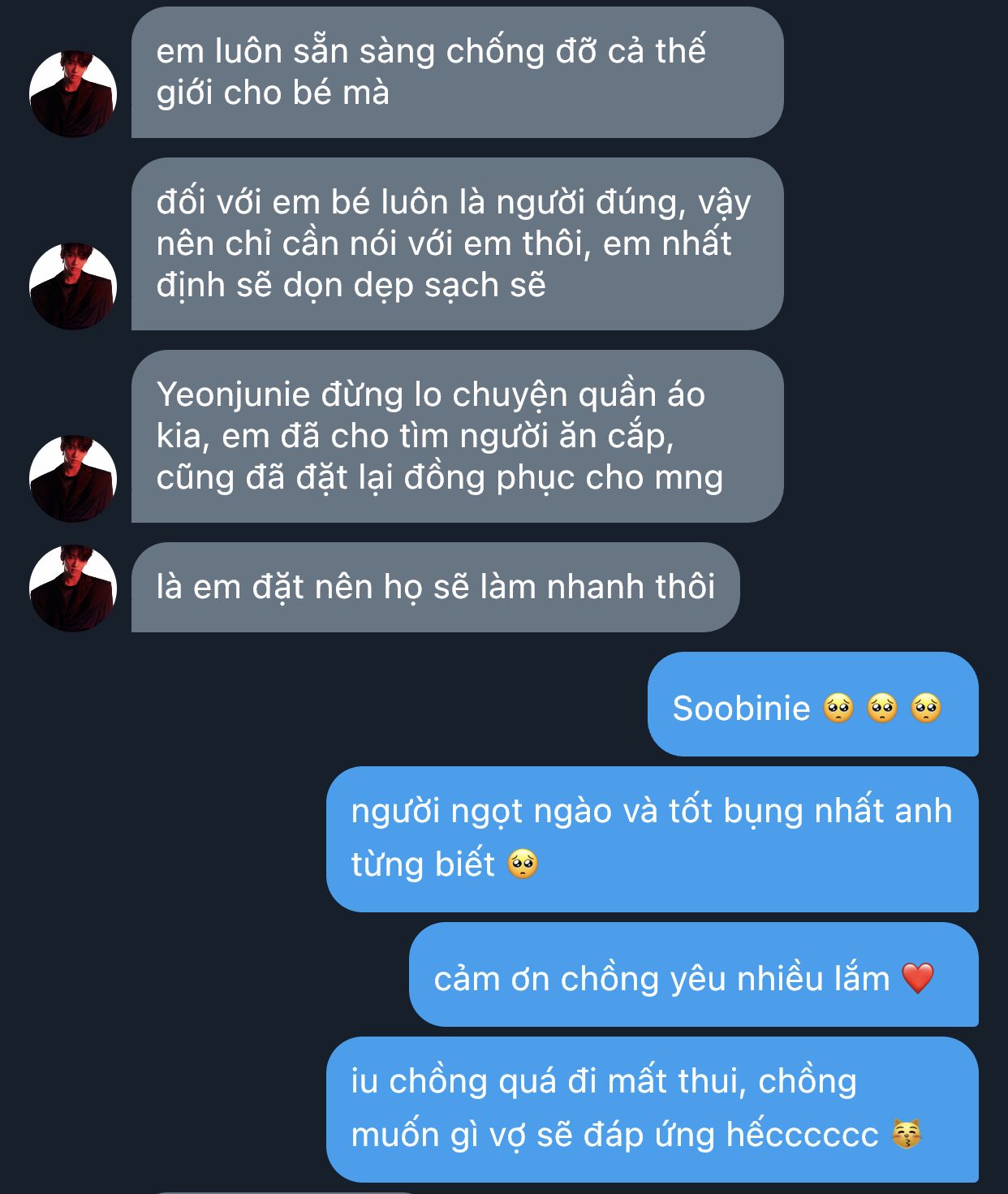Tap the avatar next to "đối với em bé" message
Viewport: 1008px width, 1194px height.
pos(73,286)
